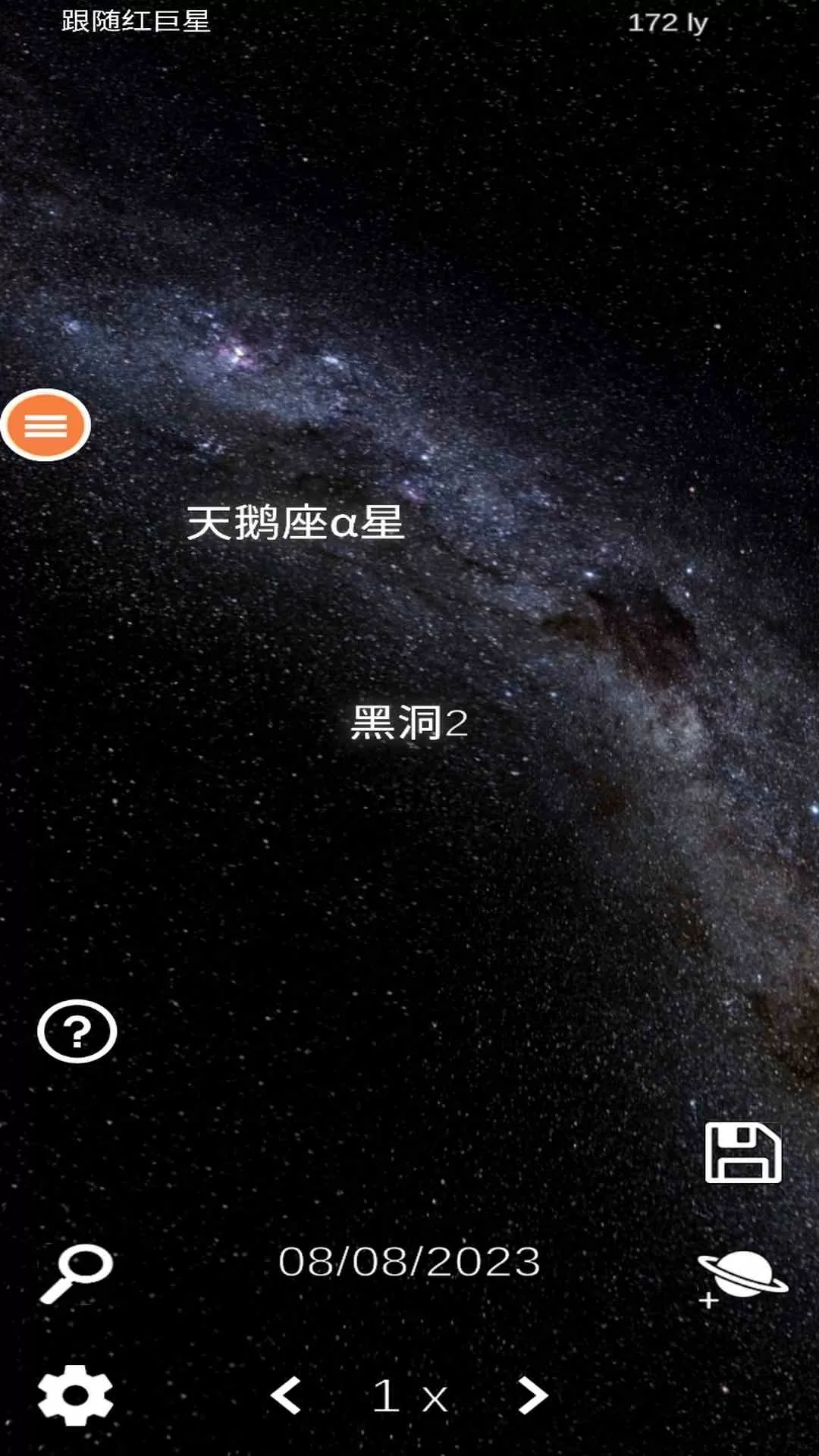Open settings with the gear icon
This screenshot has width=819, height=1456.
(x=75, y=1395)
